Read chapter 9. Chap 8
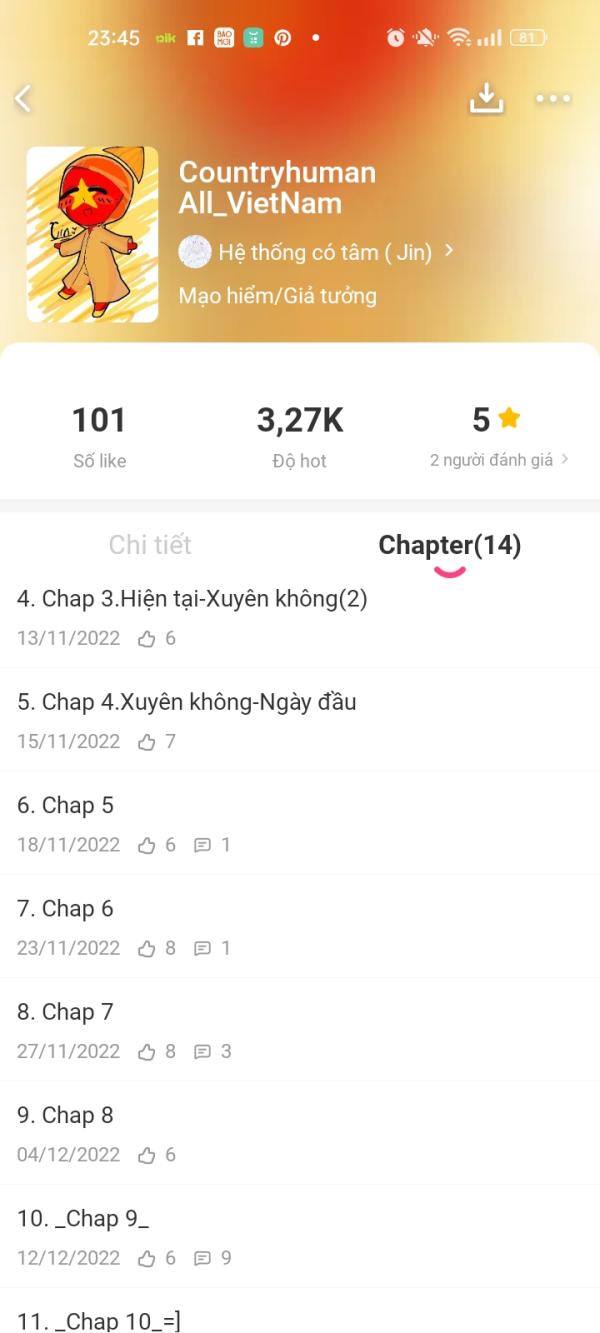This screenshot has height=1333, width=600. (x=66, y=1114)
